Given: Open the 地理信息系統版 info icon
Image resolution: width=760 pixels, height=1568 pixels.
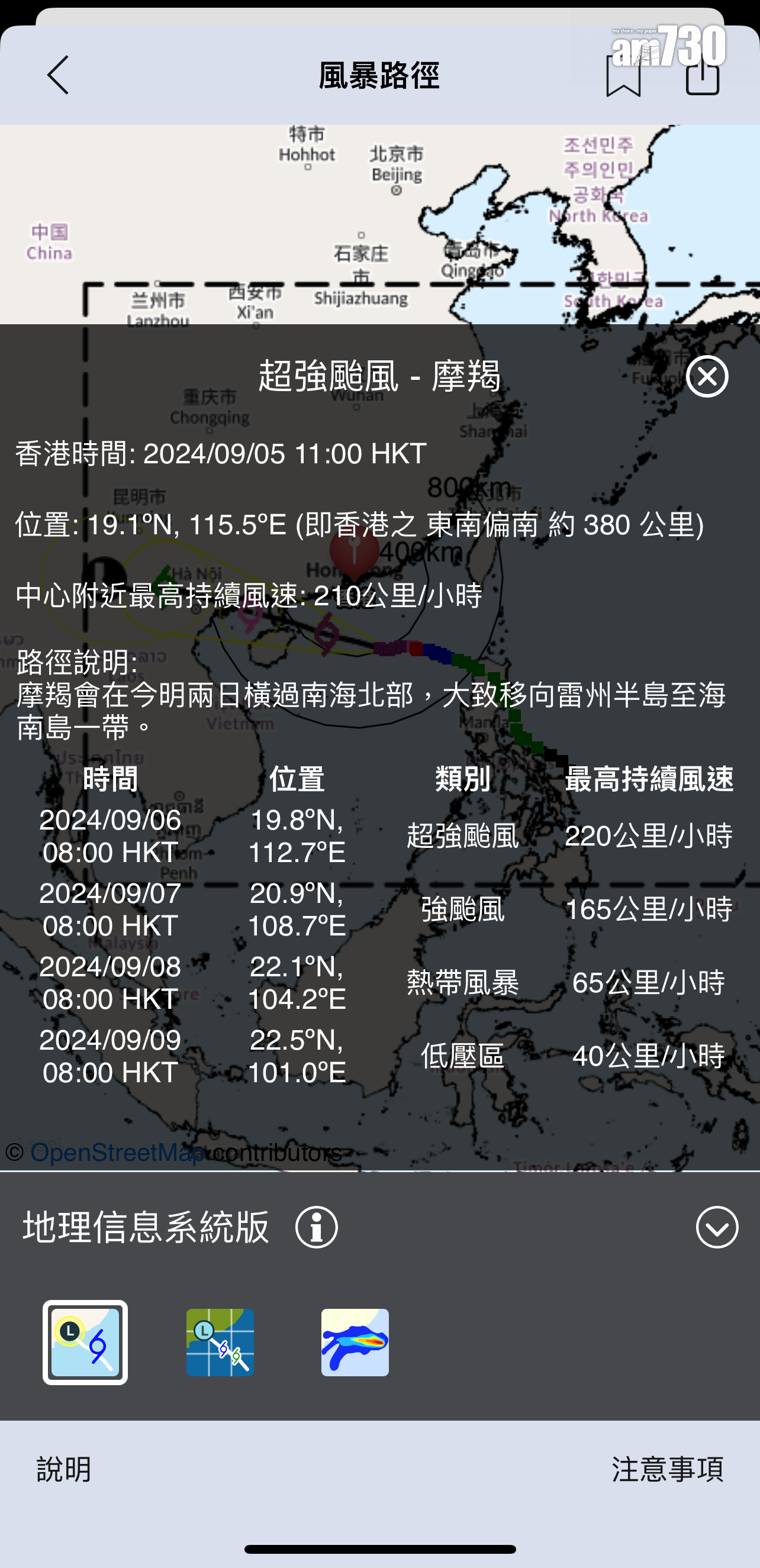Looking at the screenshot, I should [317, 1227].
